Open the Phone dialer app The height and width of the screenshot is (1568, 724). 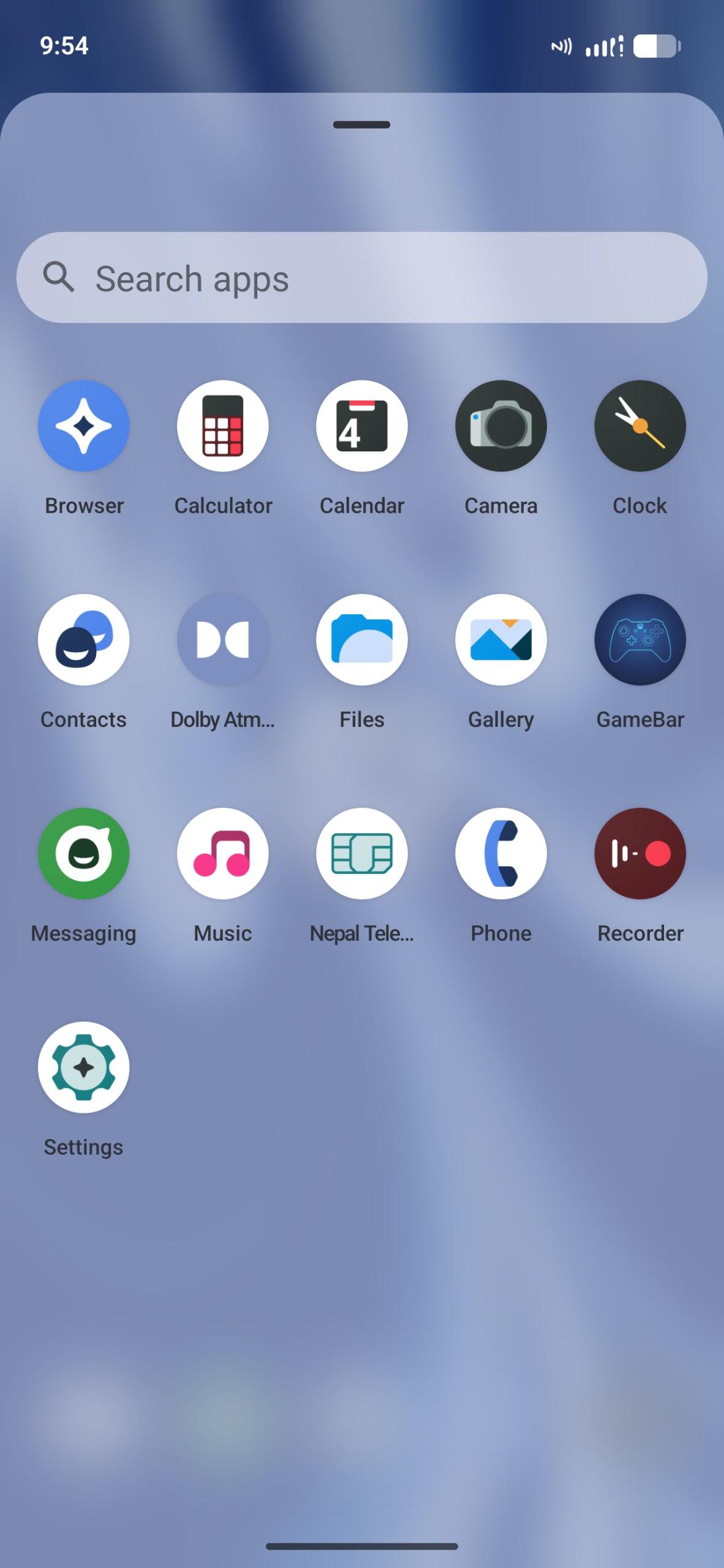[x=501, y=854]
